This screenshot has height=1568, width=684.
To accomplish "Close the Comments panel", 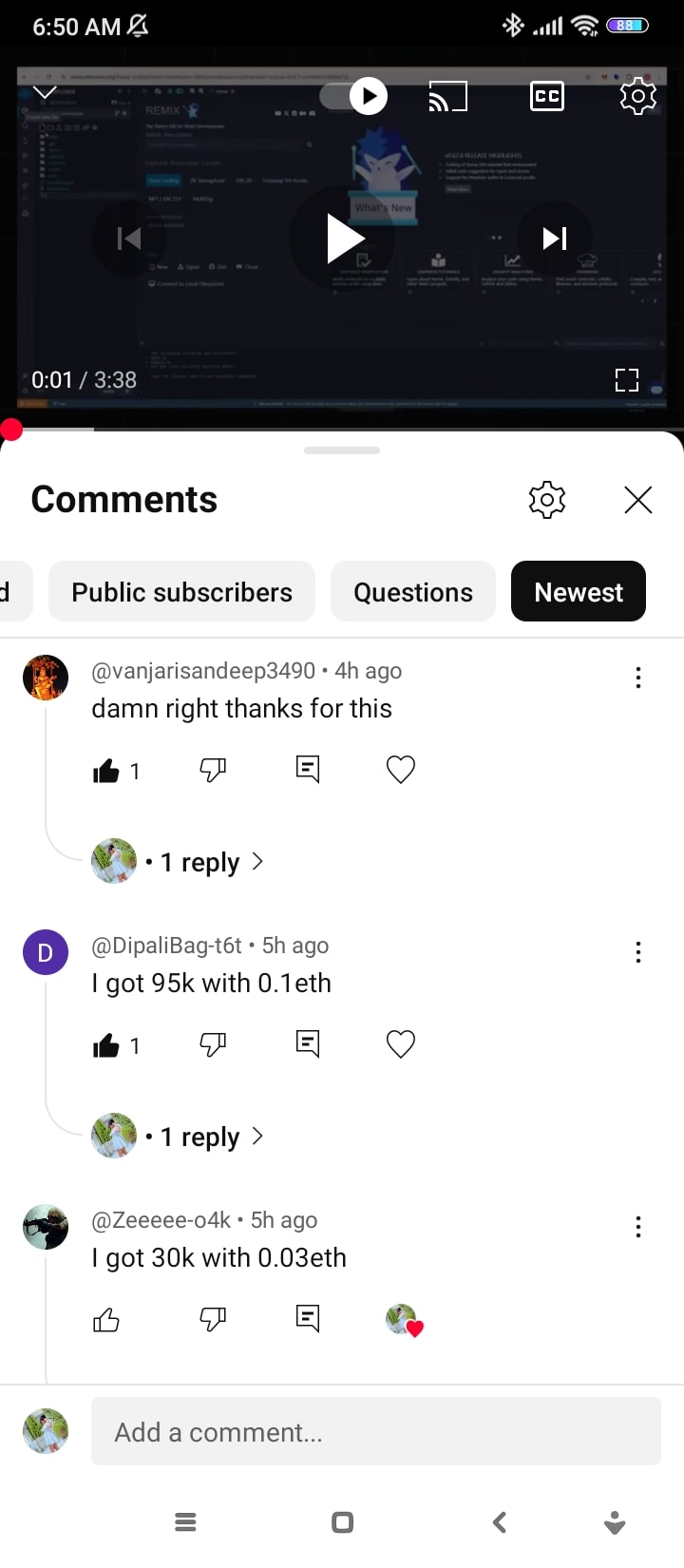I will [x=637, y=500].
